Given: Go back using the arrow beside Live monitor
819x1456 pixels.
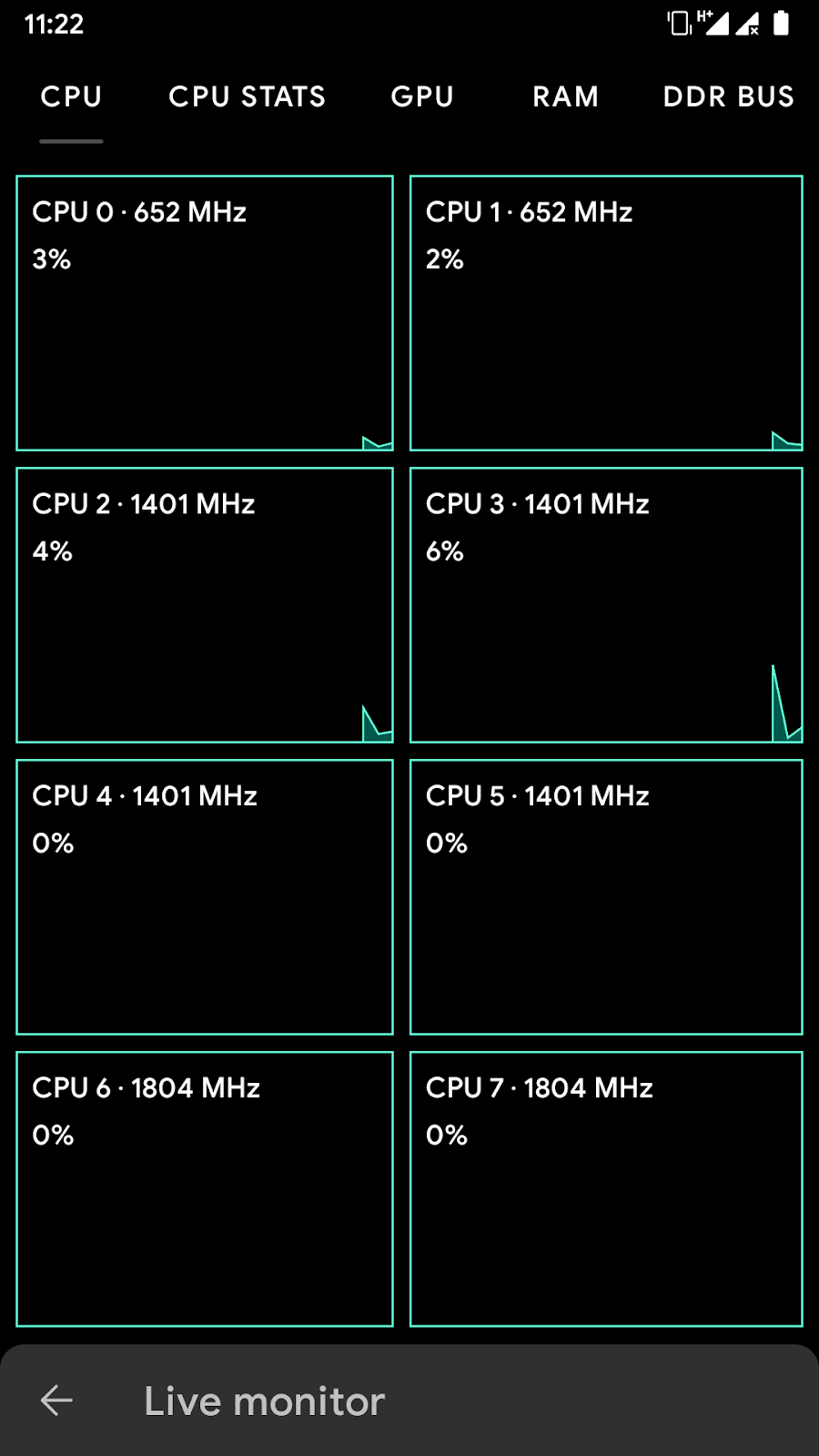Looking at the screenshot, I should click(56, 1400).
